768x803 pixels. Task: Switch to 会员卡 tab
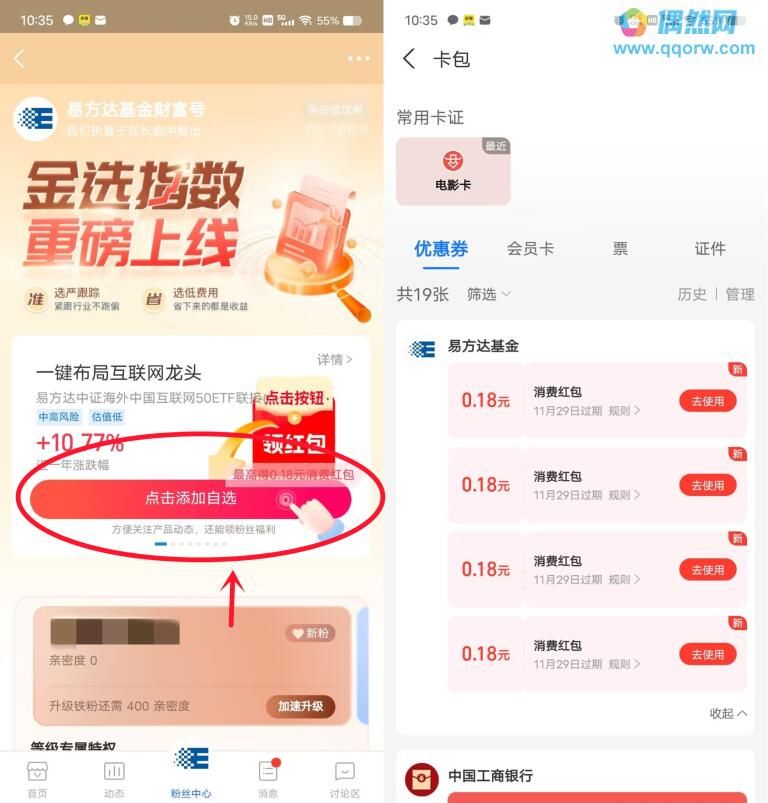(530, 249)
